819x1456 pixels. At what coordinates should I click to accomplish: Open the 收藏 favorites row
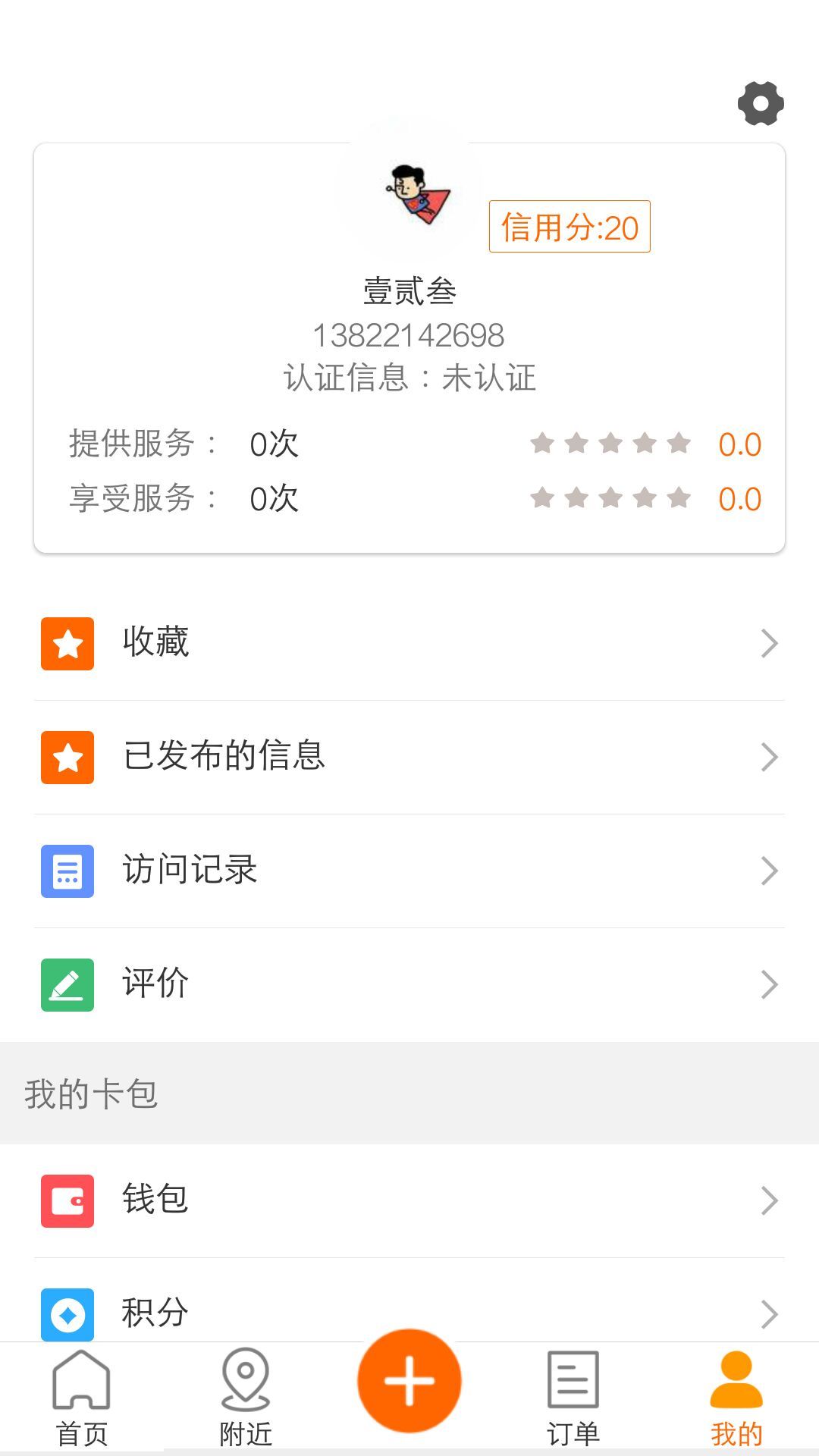coord(409,643)
